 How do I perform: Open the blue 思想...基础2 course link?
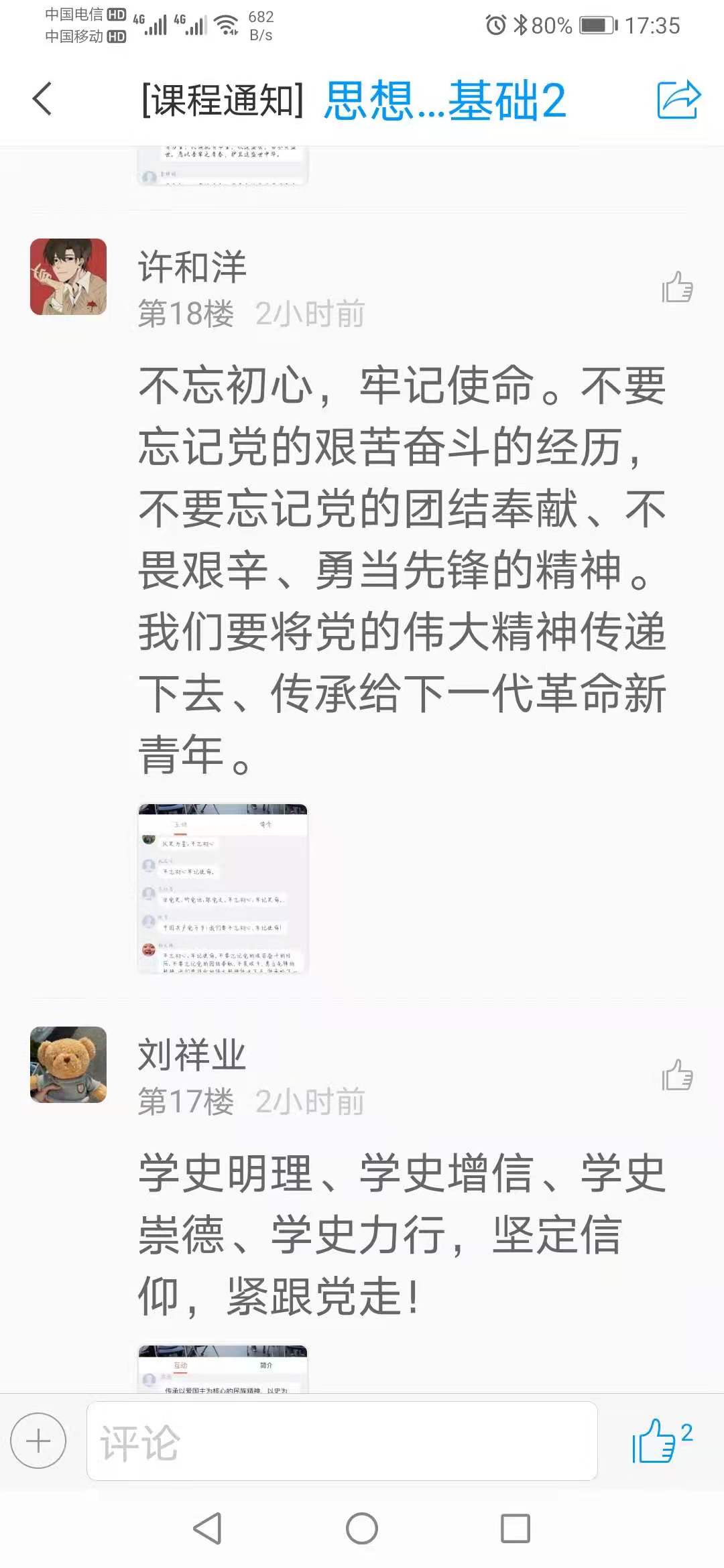[x=445, y=101]
